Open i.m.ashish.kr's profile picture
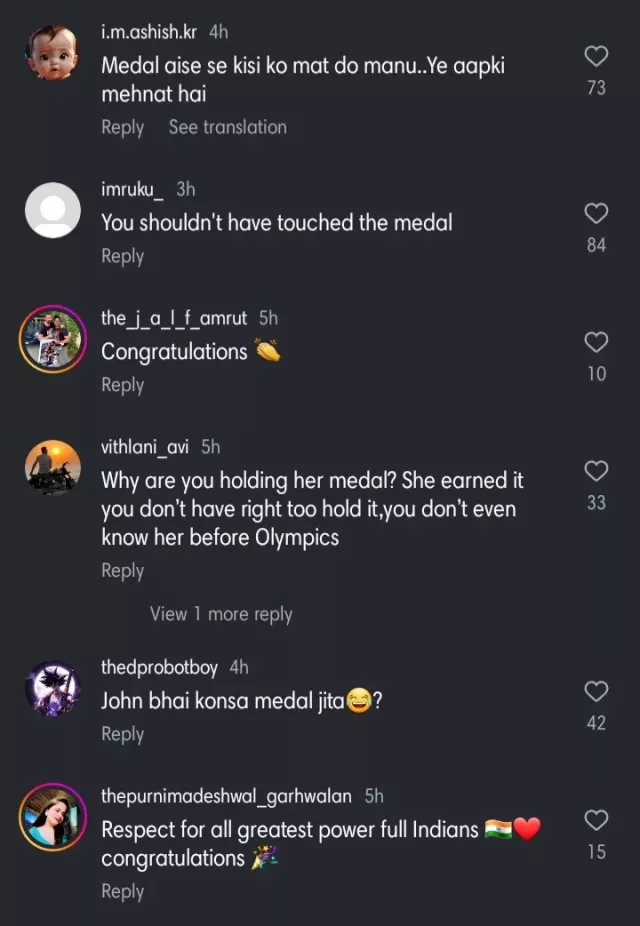The height and width of the screenshot is (926, 640). (53, 53)
